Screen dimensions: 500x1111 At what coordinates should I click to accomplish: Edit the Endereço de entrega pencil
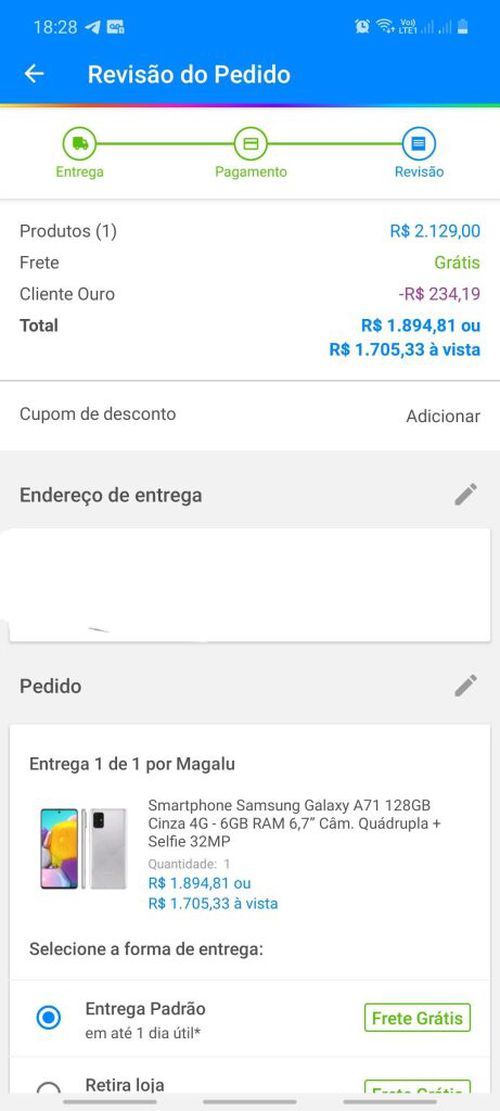click(465, 495)
